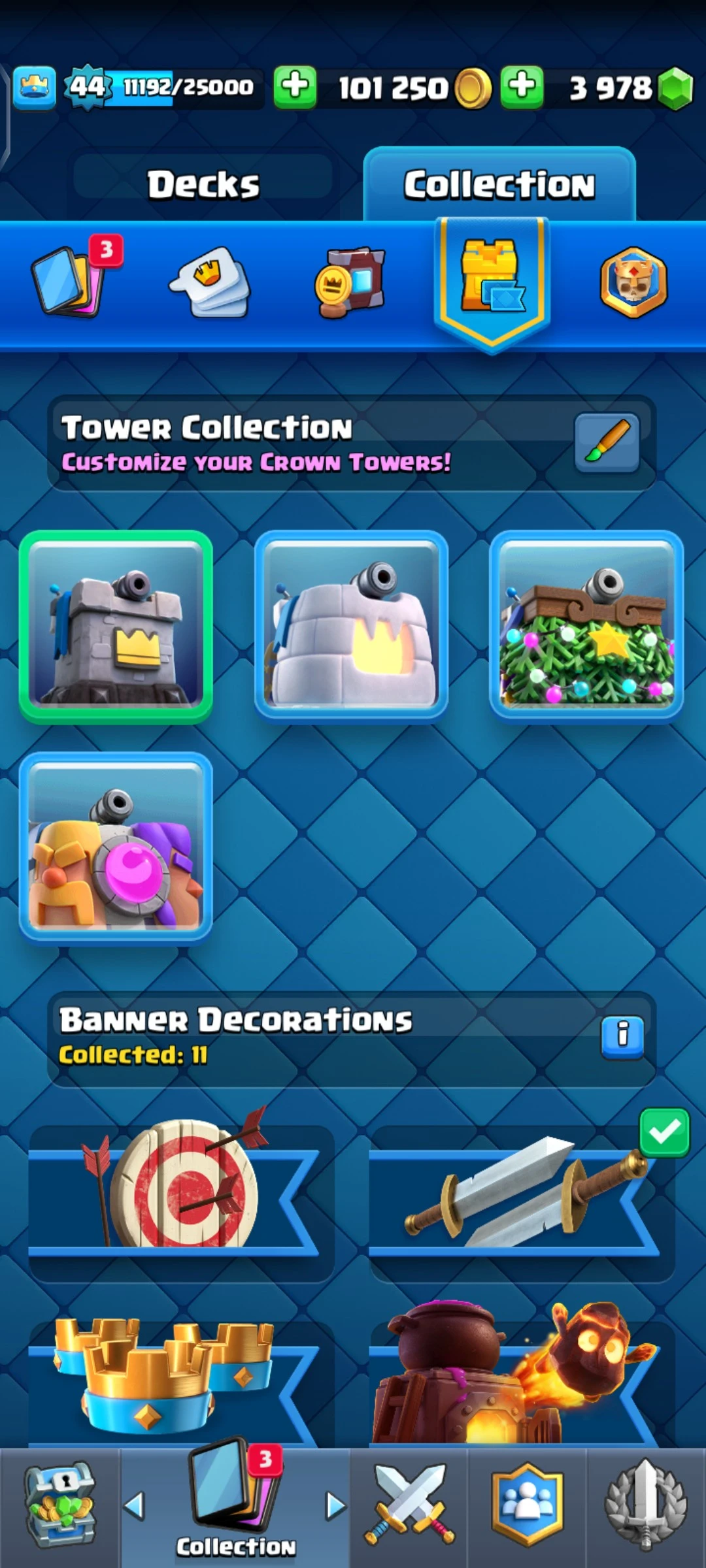Switch to the Decks tab
706x1568 pixels.
[x=203, y=184]
